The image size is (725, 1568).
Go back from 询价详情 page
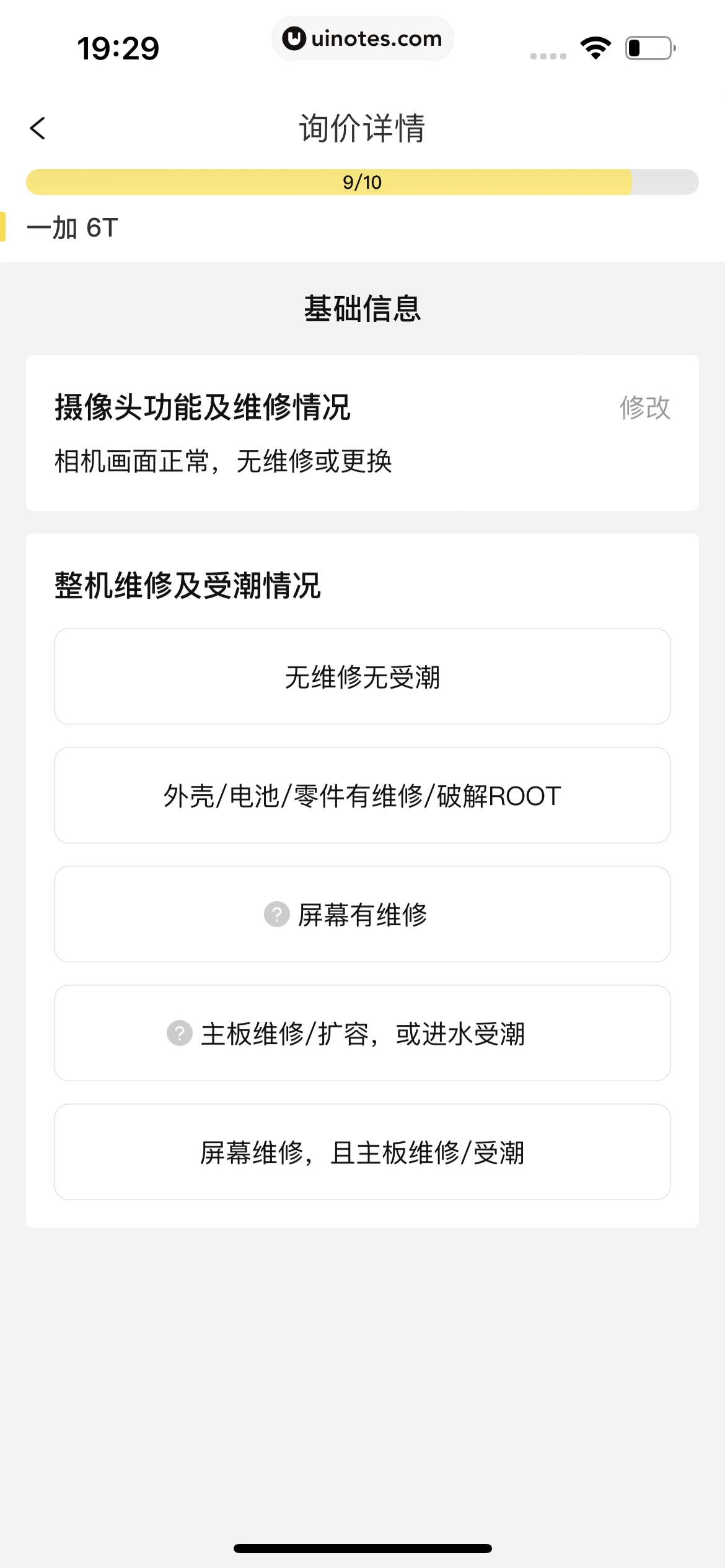point(38,129)
